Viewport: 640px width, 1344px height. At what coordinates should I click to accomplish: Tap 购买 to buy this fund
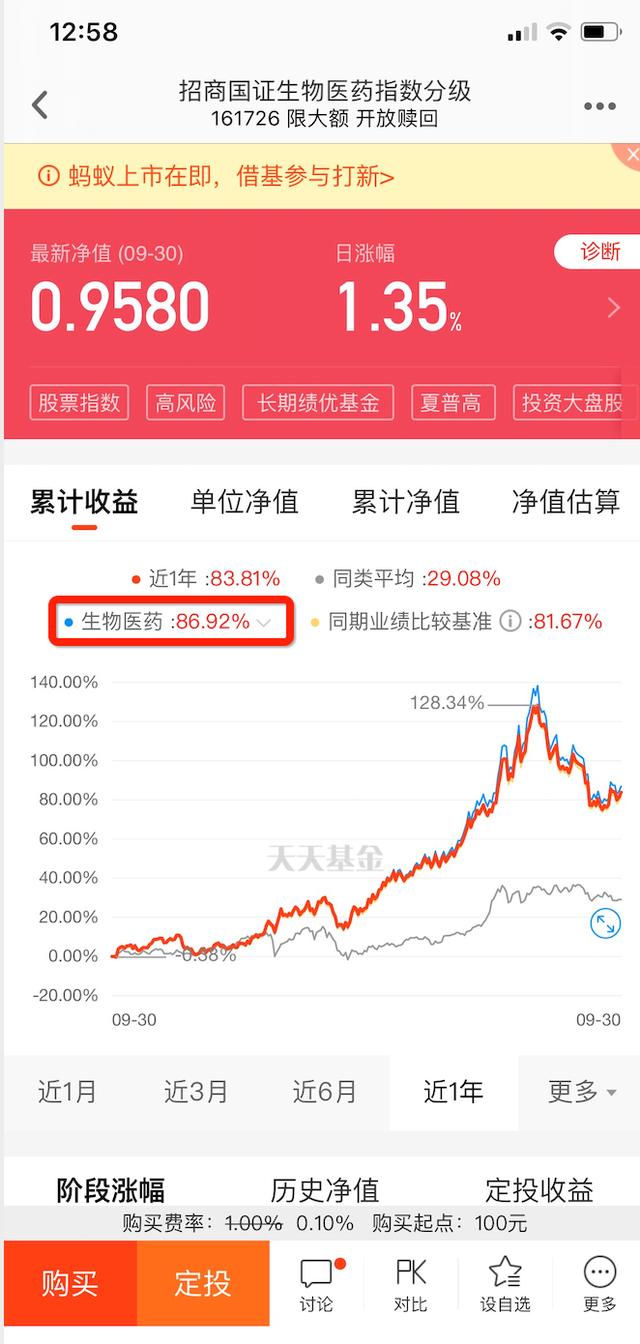[70, 1283]
